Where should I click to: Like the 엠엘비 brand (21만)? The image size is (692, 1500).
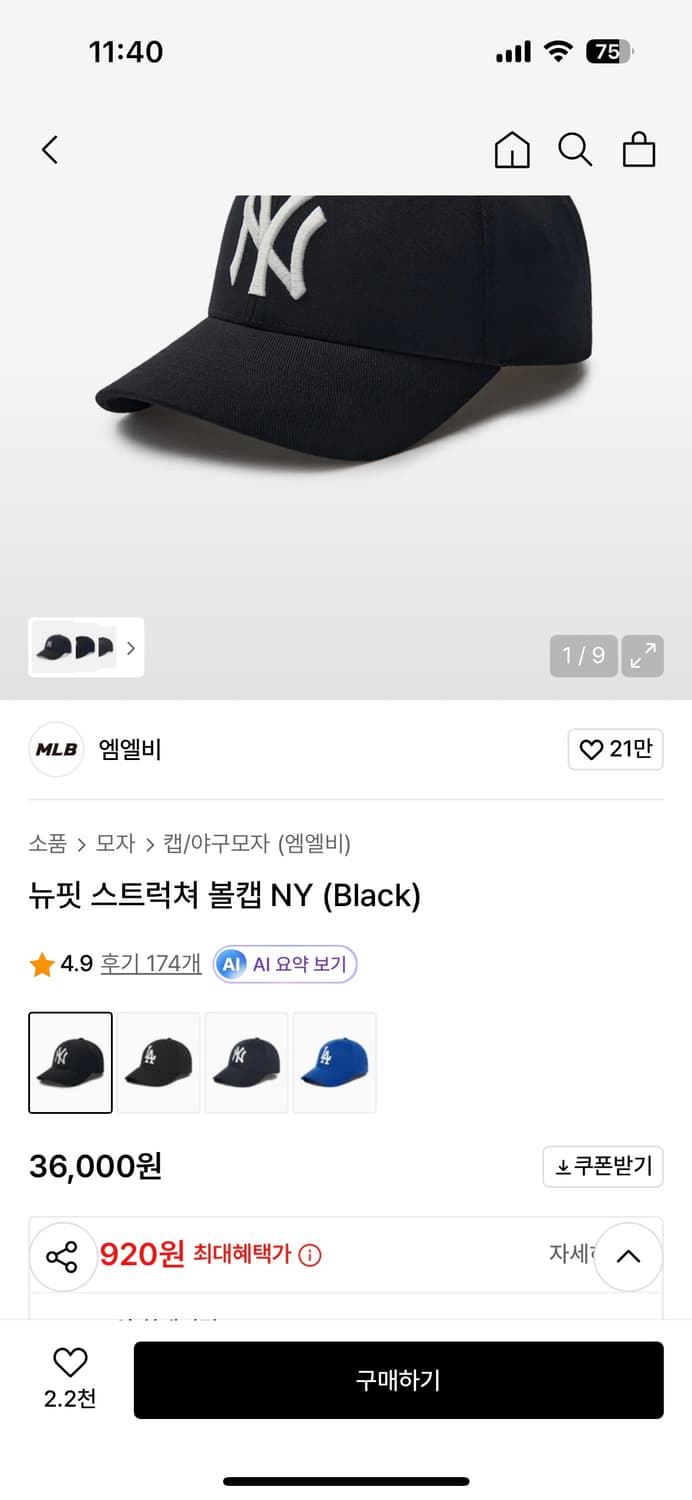tap(615, 749)
